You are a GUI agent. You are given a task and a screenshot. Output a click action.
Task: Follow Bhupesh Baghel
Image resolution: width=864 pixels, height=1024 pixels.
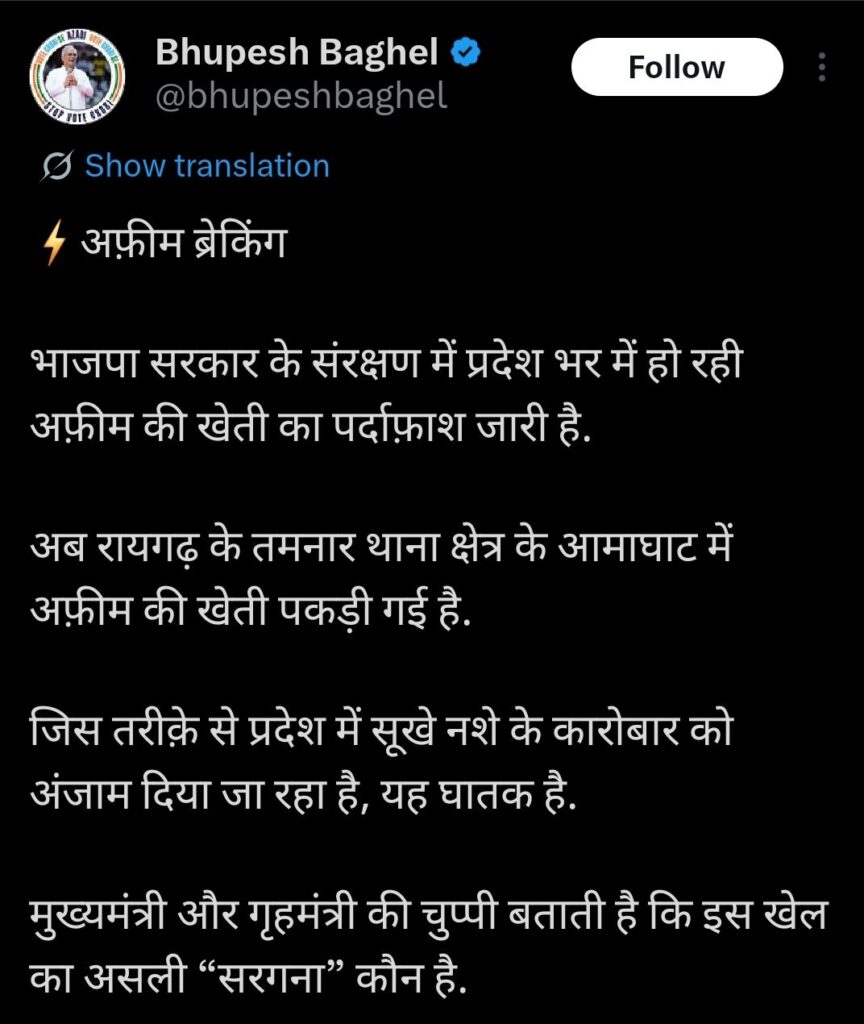tap(677, 67)
